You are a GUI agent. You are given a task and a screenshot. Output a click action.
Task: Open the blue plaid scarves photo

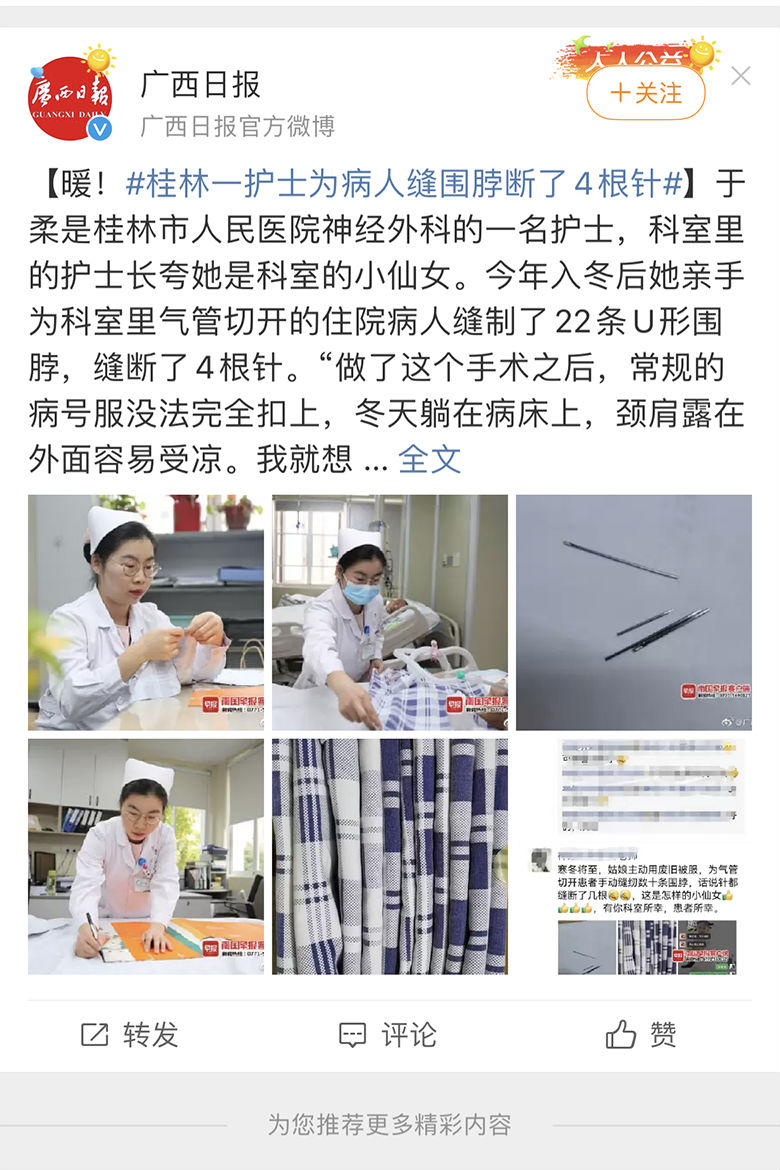(389, 856)
